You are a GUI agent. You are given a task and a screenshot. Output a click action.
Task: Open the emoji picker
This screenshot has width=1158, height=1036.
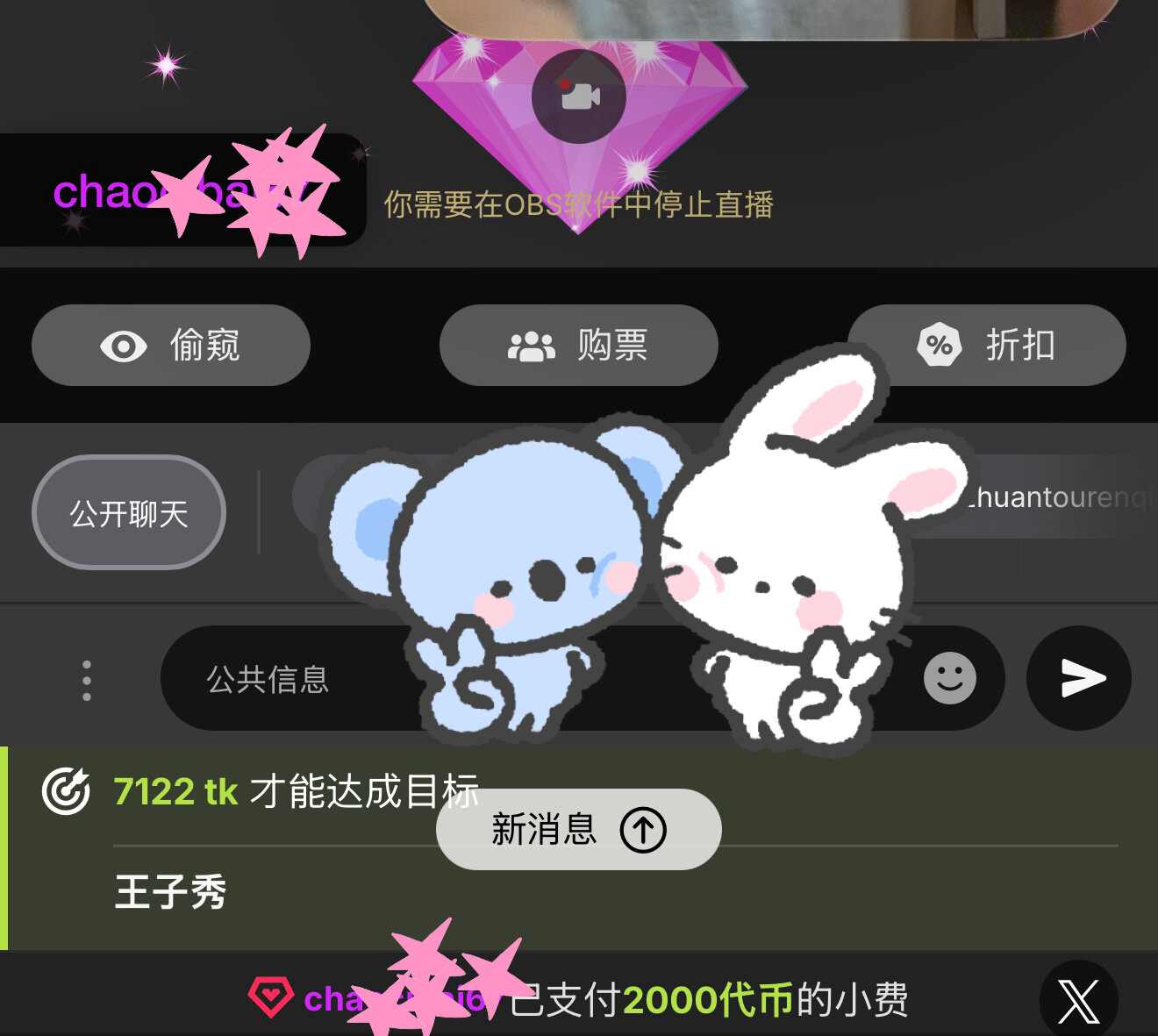[949, 678]
